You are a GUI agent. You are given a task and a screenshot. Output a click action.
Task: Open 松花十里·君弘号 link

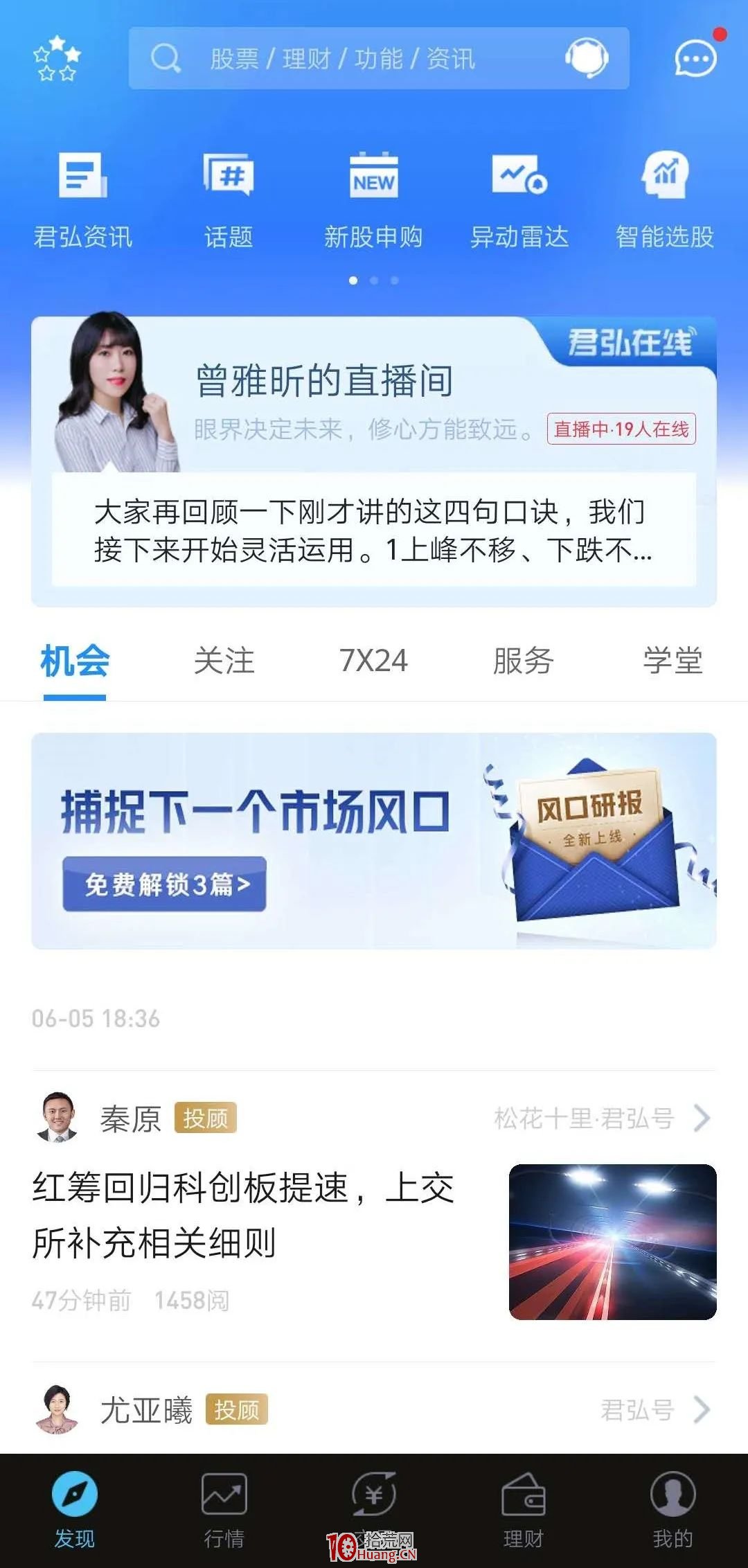coord(602,1119)
